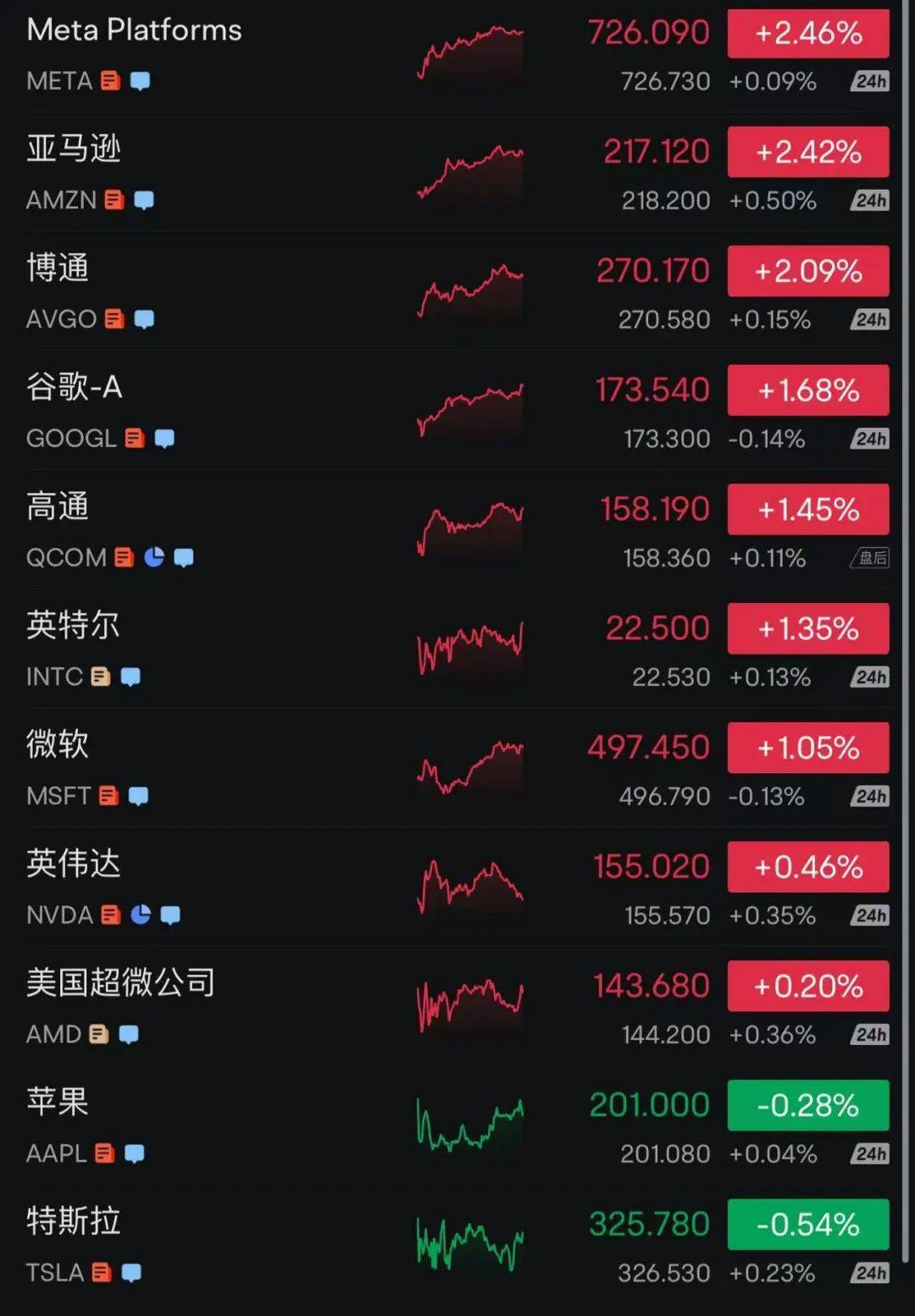Tap the +2.46% change badge for META
Viewport: 915px width, 1316px height.
coord(807,33)
